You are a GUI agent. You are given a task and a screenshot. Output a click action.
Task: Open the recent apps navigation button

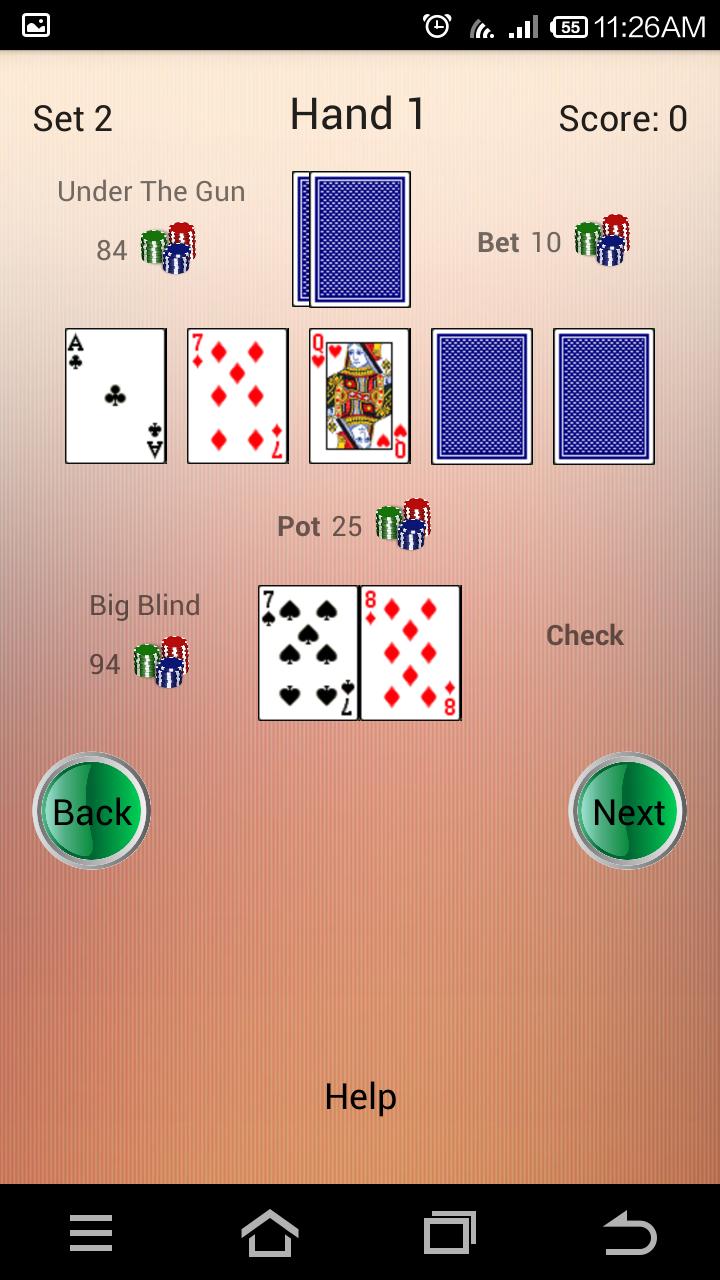(x=450, y=1232)
